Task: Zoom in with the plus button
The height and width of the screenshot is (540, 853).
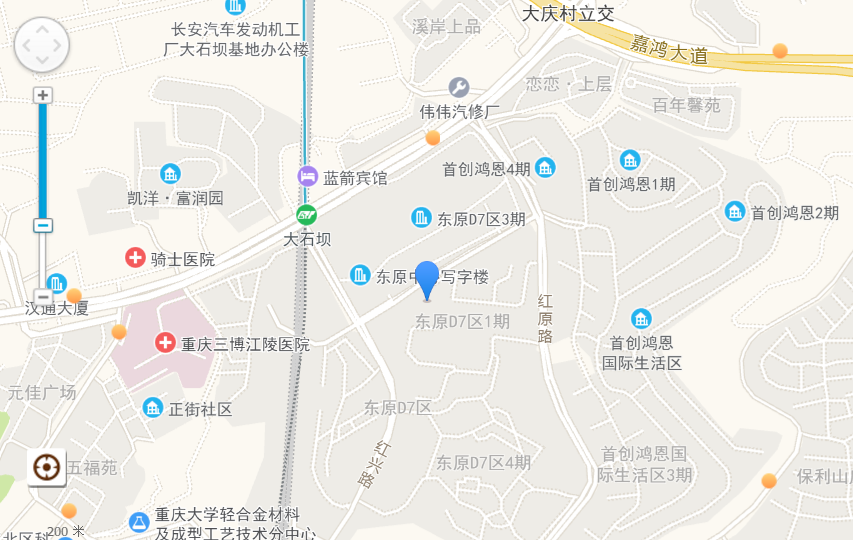Action: 42,95
